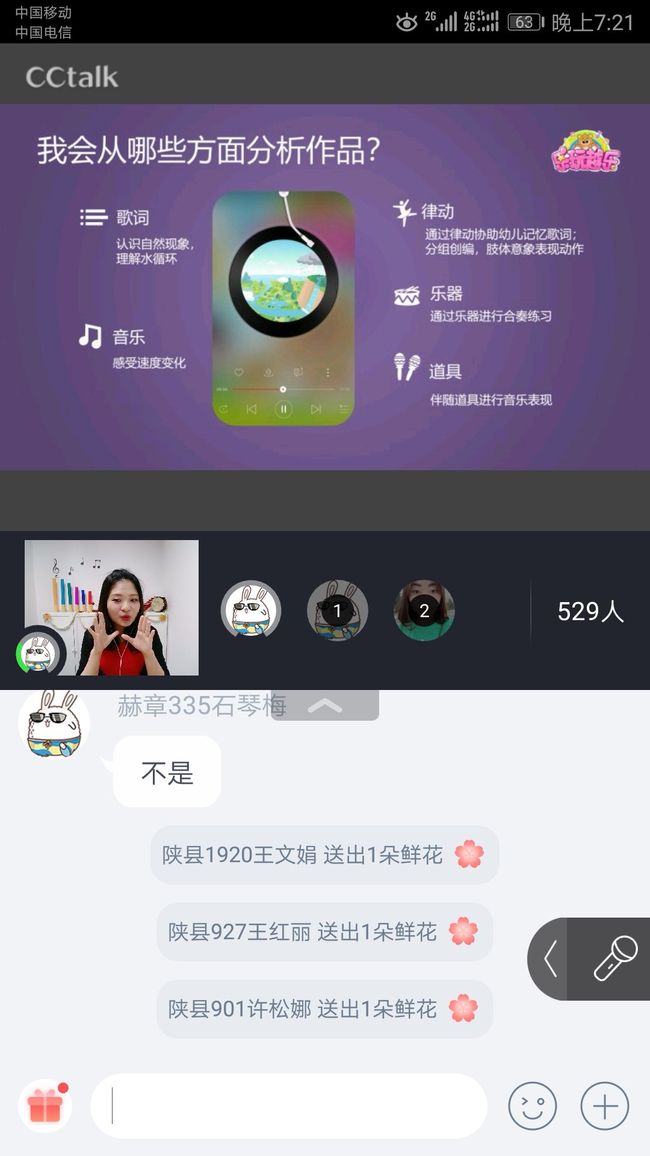Tap the microphone button to speak

click(615, 958)
